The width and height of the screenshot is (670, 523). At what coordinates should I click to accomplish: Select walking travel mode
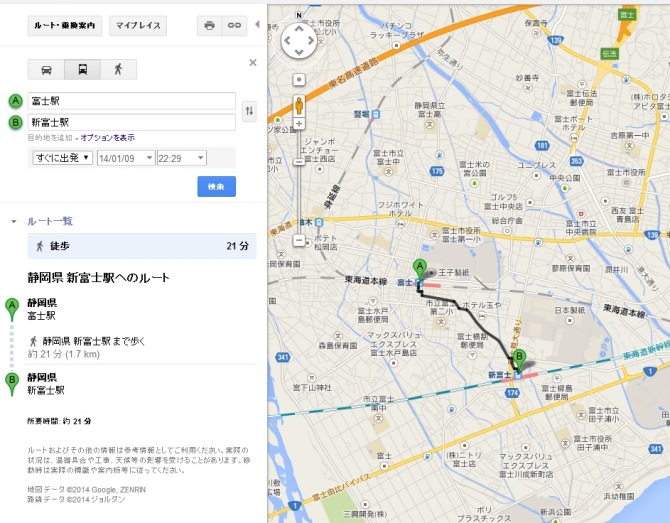pyautogui.click(x=119, y=69)
